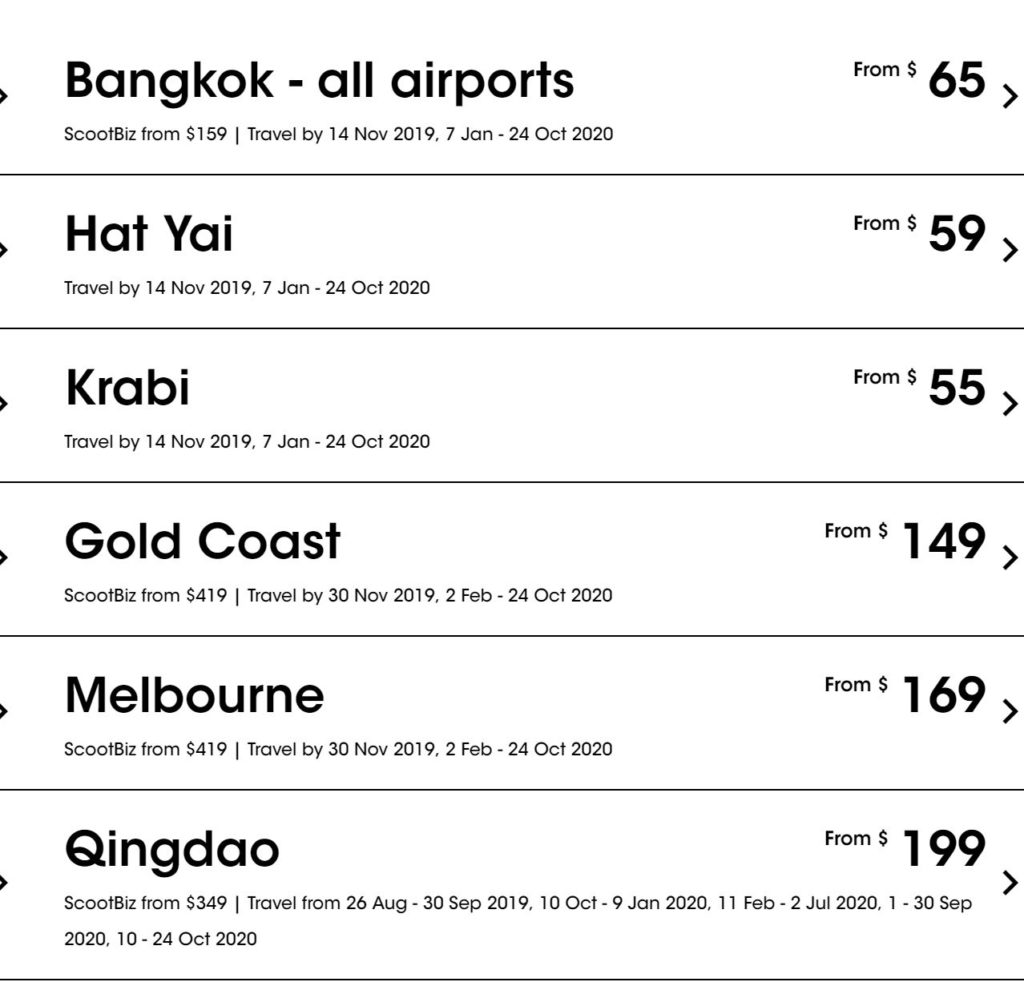Select the Hat Yai destination row

point(149,235)
